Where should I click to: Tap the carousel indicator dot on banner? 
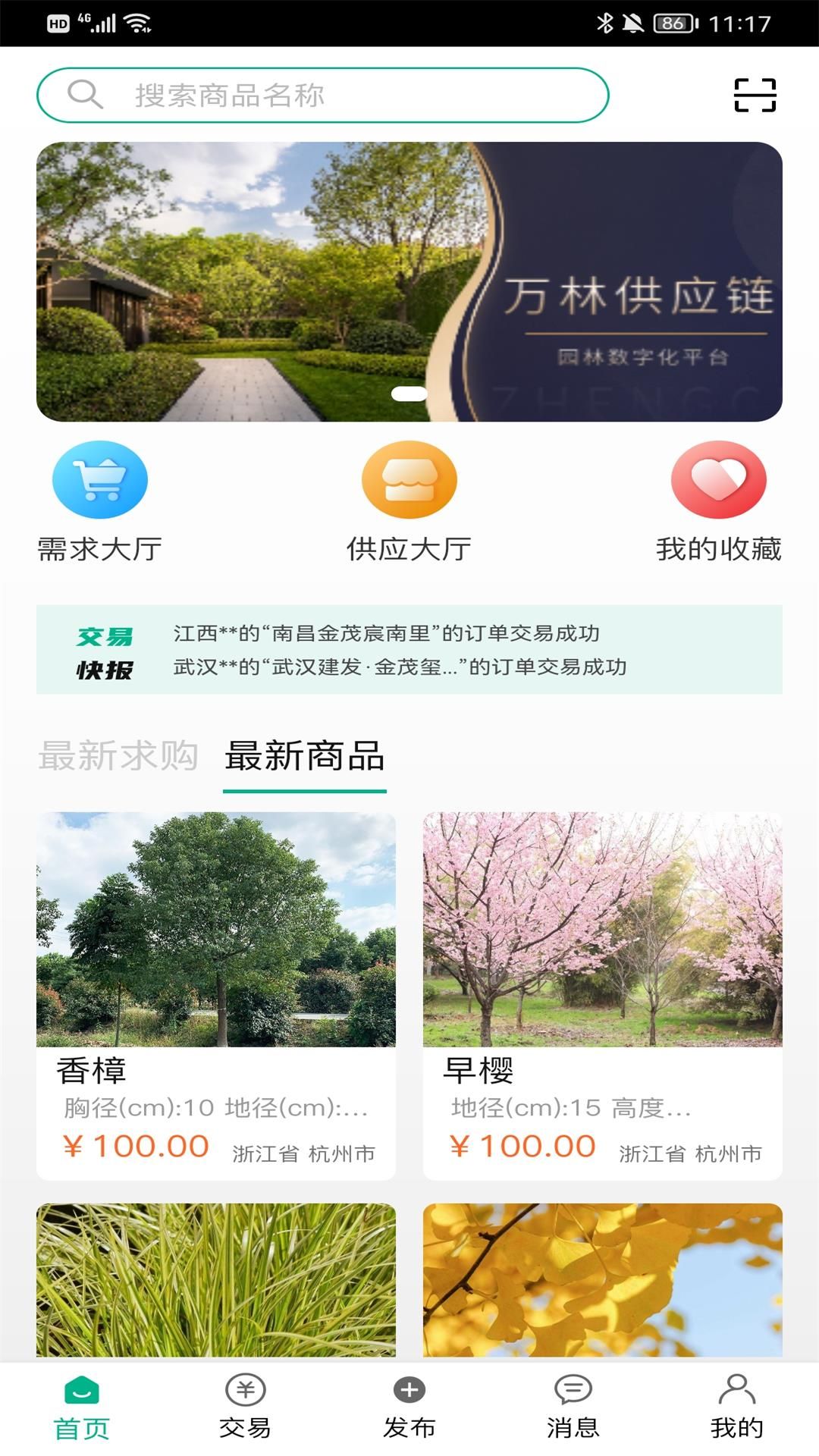coord(409,393)
